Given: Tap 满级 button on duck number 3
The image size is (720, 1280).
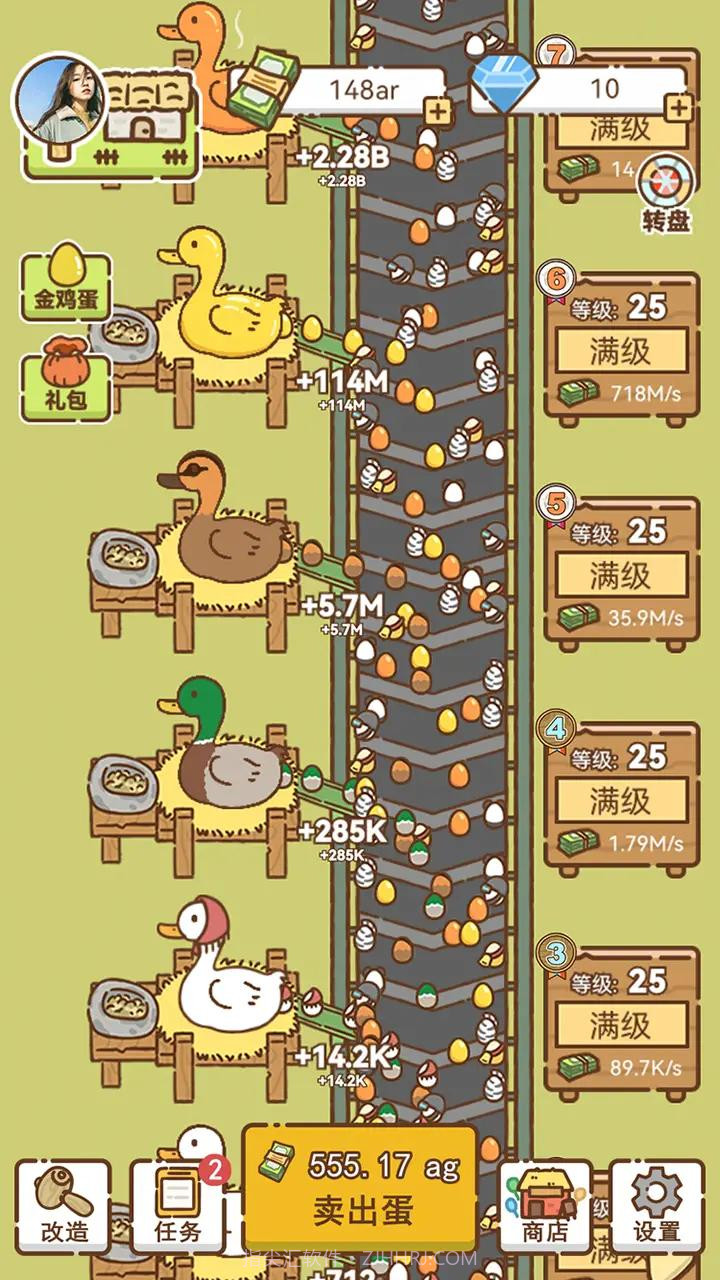Looking at the screenshot, I should click(x=621, y=1025).
